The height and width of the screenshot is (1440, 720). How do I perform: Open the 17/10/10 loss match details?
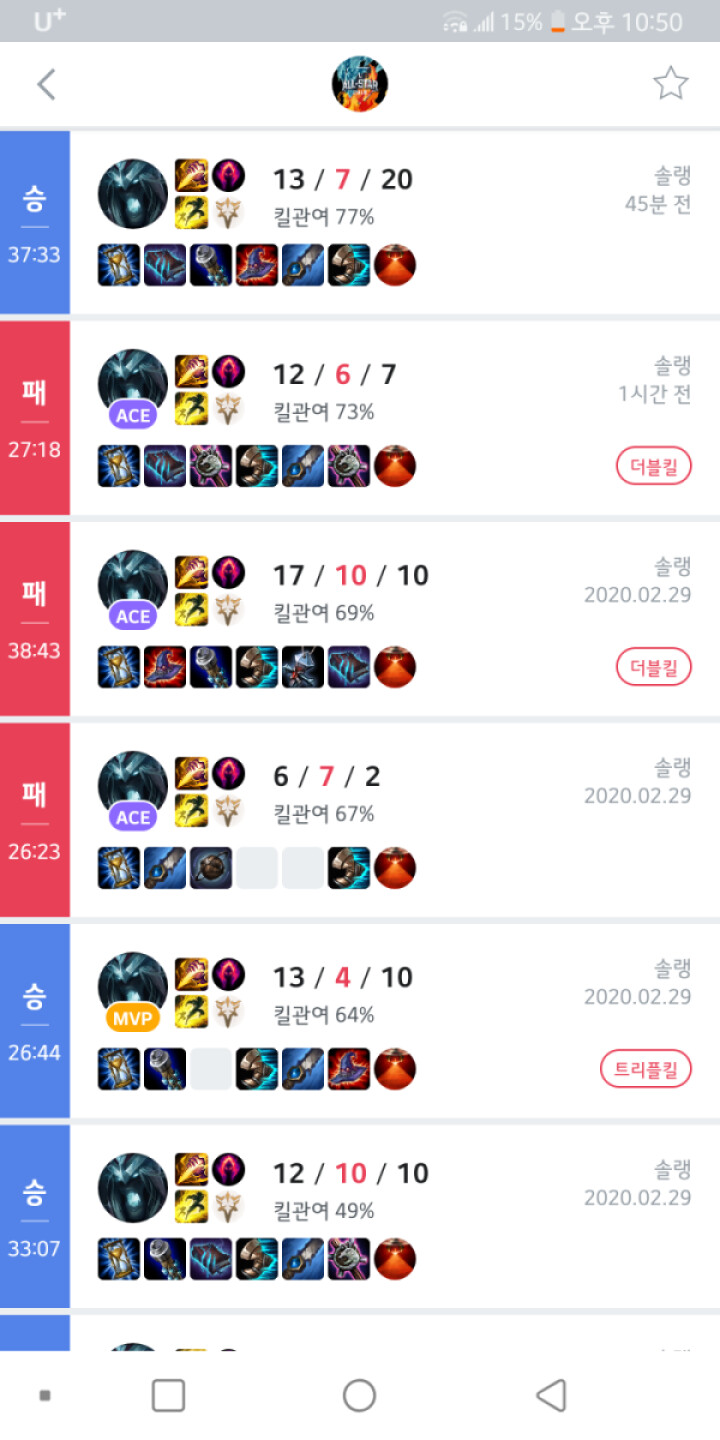360,619
